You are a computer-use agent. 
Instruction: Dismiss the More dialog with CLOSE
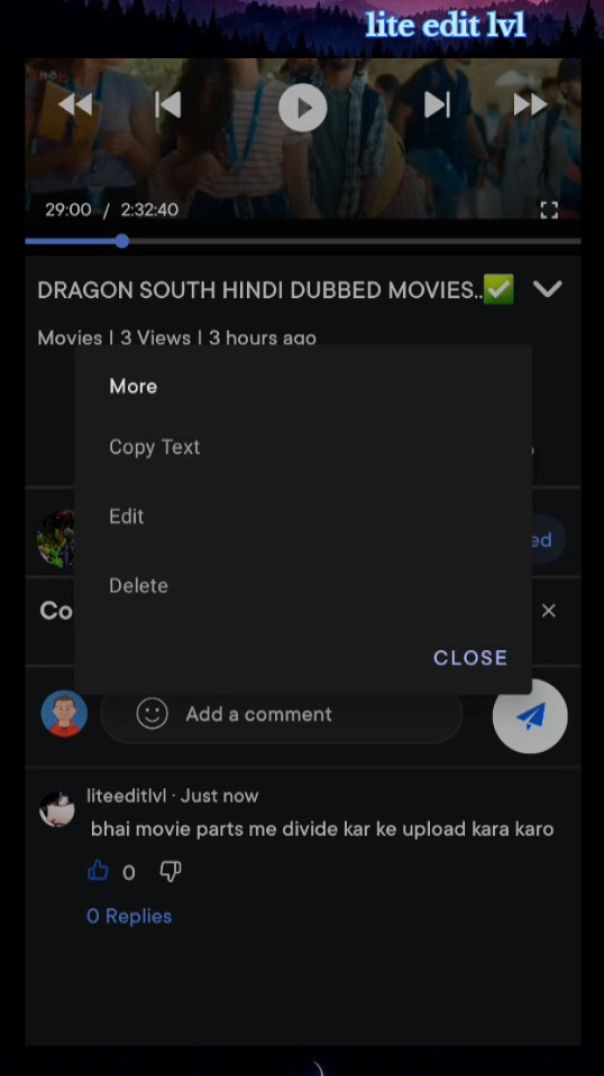pyautogui.click(x=470, y=657)
